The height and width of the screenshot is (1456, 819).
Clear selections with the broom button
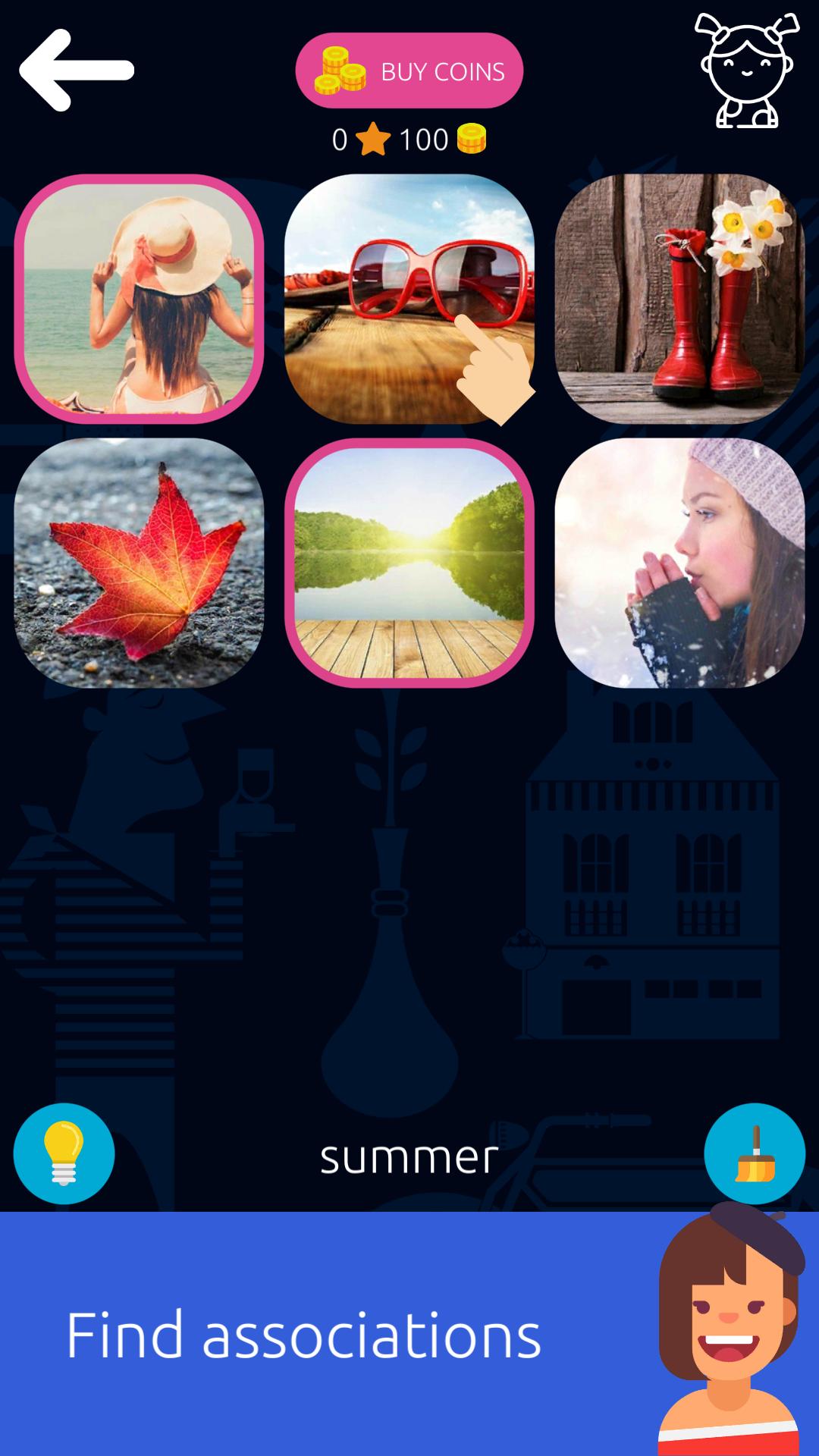[755, 1153]
